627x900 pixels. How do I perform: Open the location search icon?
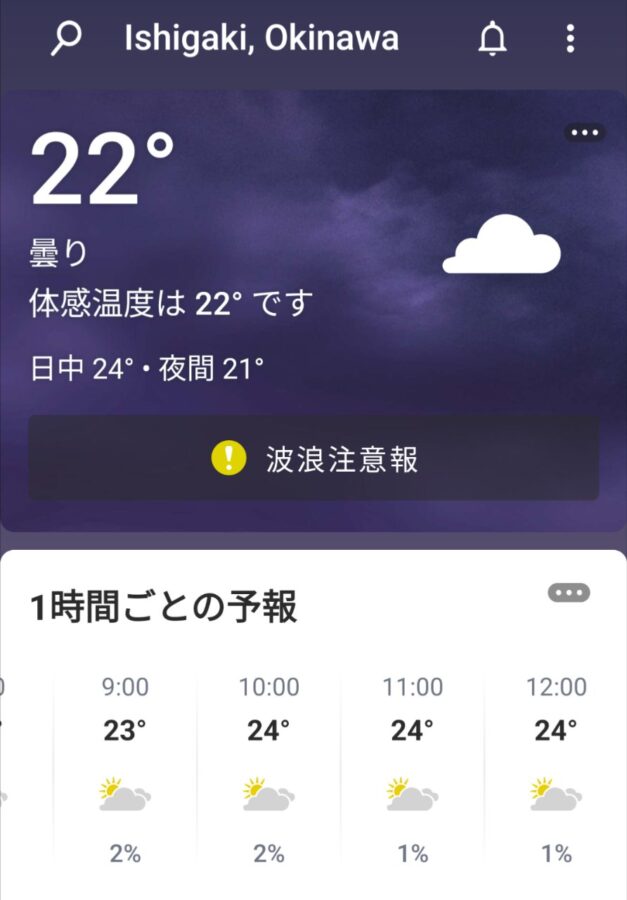click(x=66, y=39)
